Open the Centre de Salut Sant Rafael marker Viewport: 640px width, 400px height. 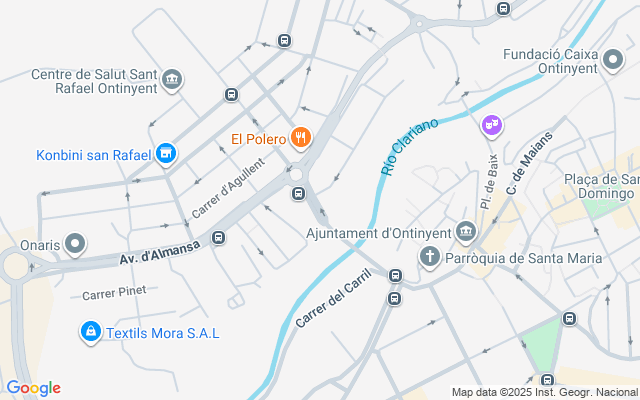click(172, 80)
